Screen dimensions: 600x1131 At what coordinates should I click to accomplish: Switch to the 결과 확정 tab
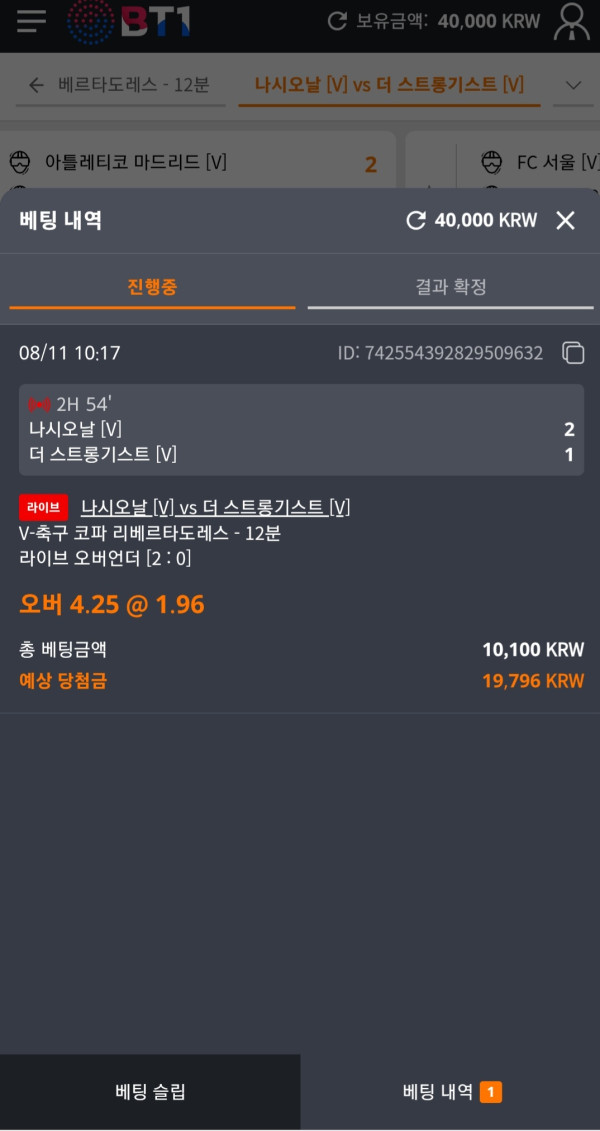click(x=450, y=287)
